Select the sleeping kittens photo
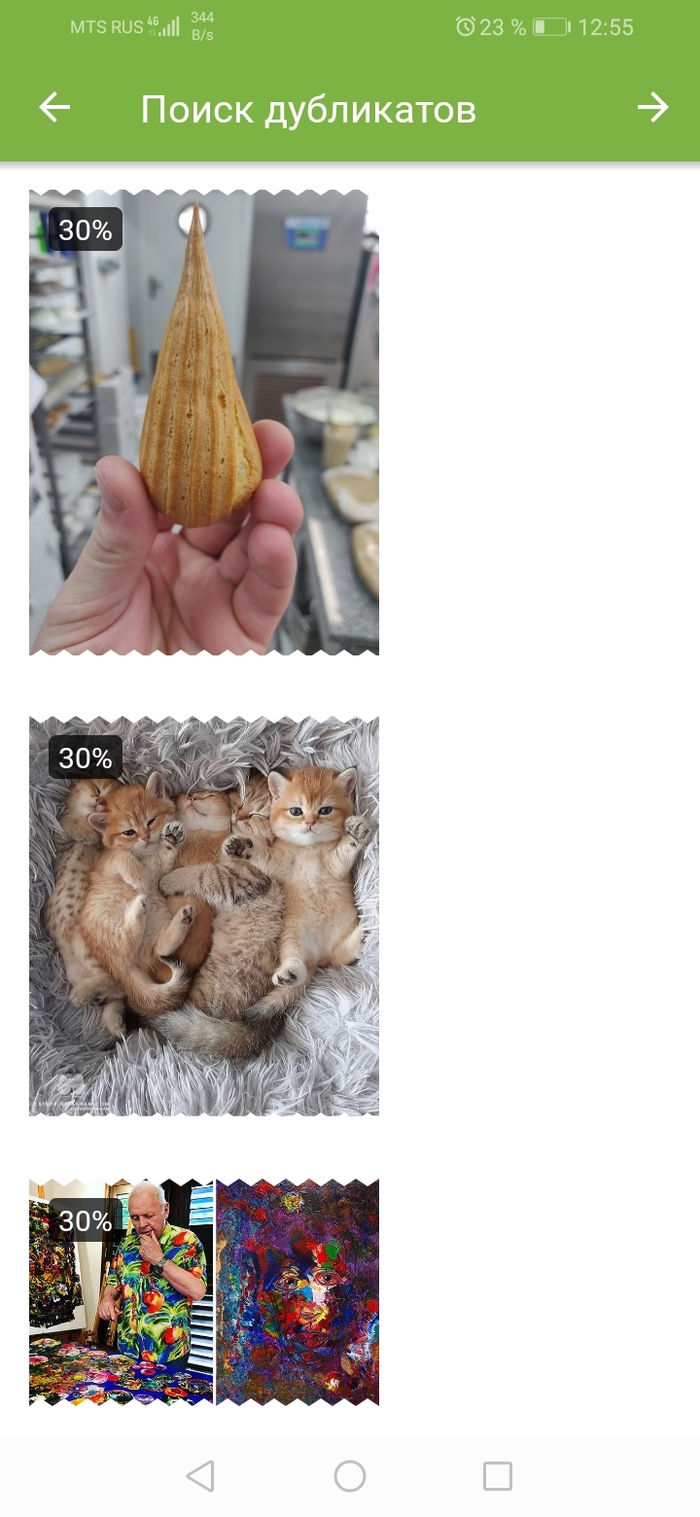 click(x=204, y=915)
